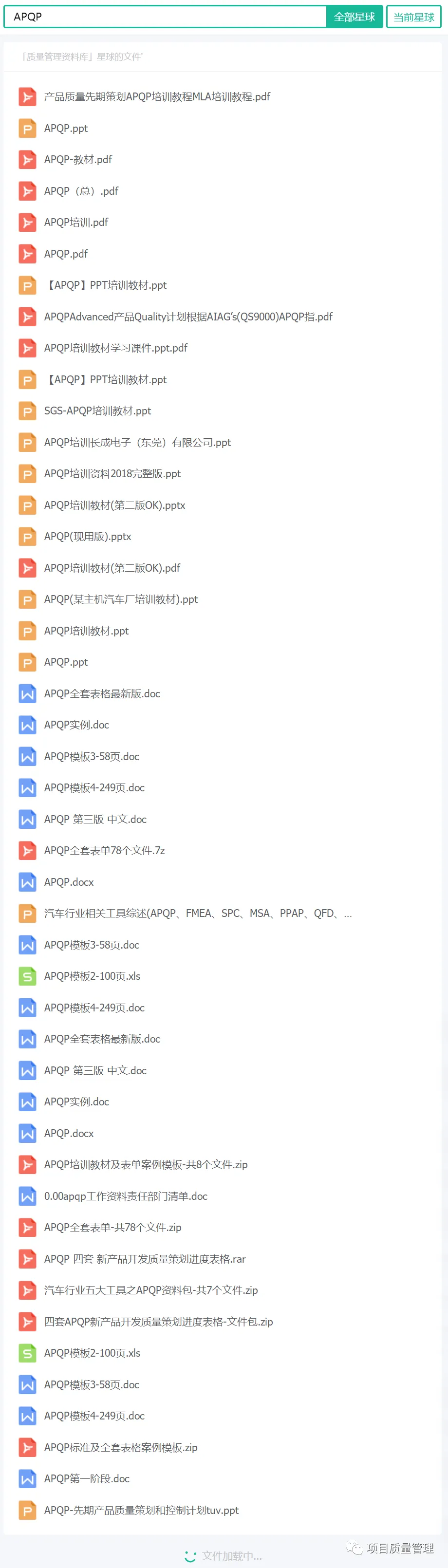This screenshot has height=1568, width=448.
Task: Limit search to 当前星球
Action: coord(414,17)
